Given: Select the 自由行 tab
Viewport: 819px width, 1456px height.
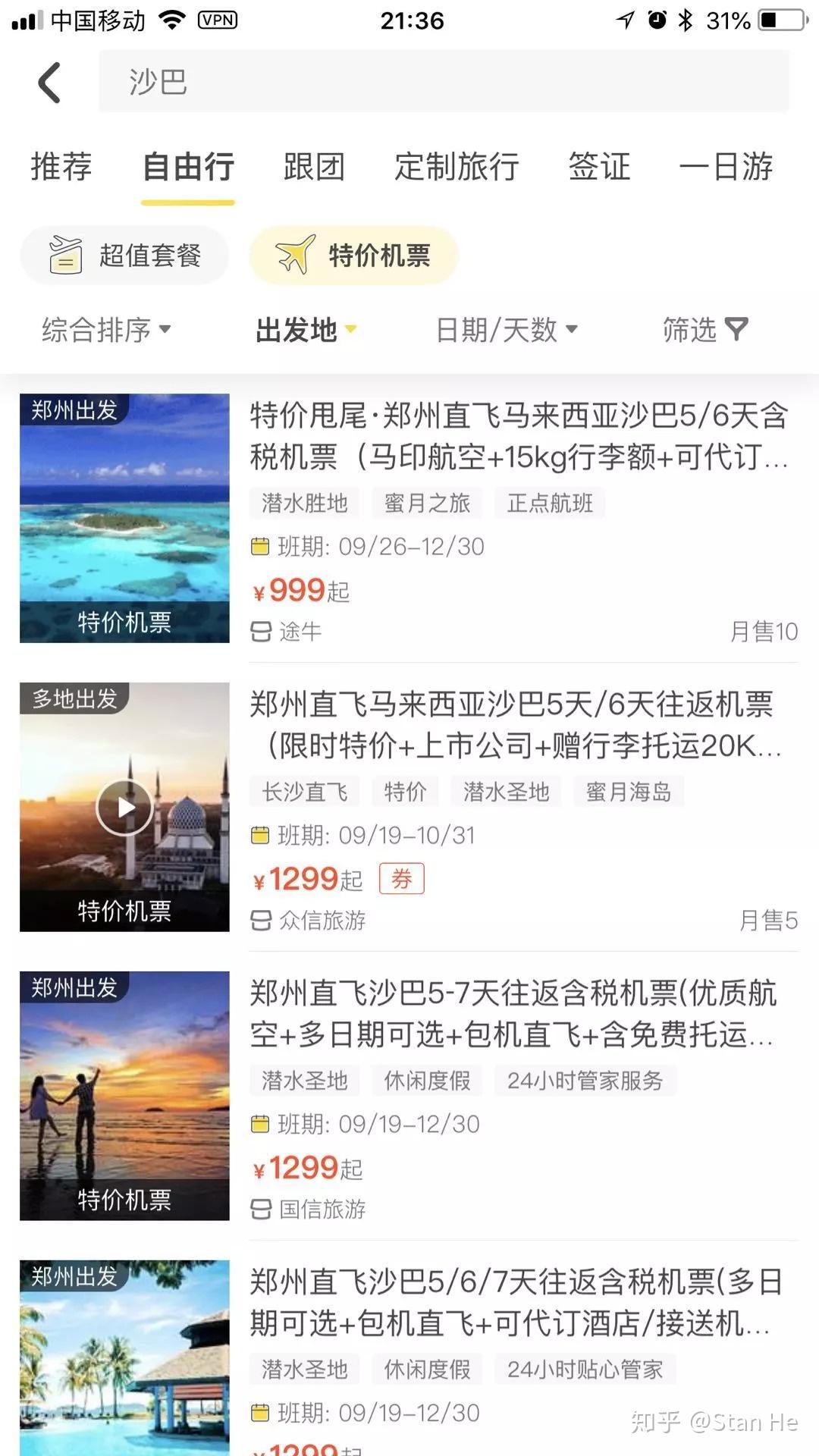Looking at the screenshot, I should click(188, 166).
